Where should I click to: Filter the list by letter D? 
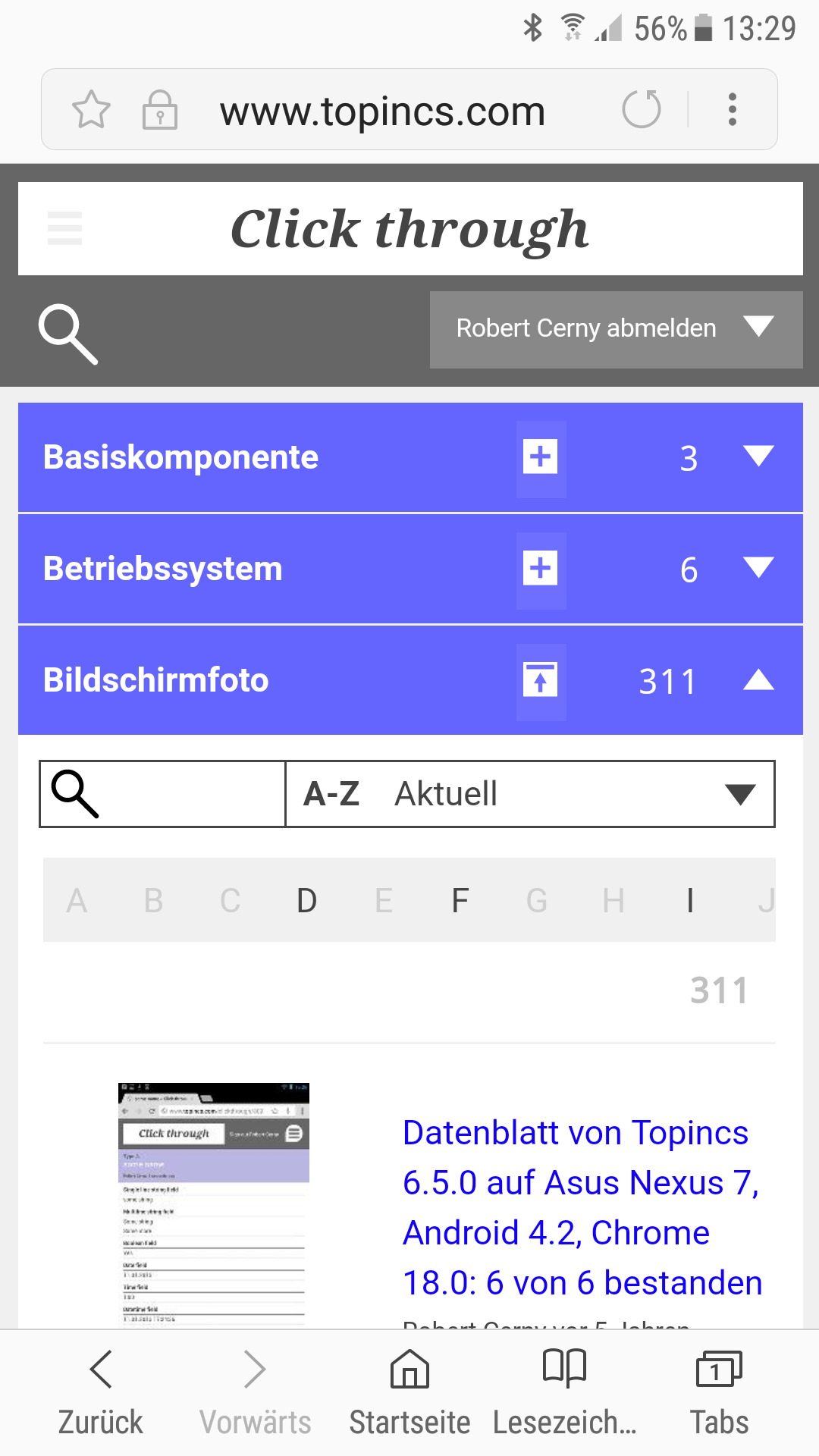coord(306,901)
